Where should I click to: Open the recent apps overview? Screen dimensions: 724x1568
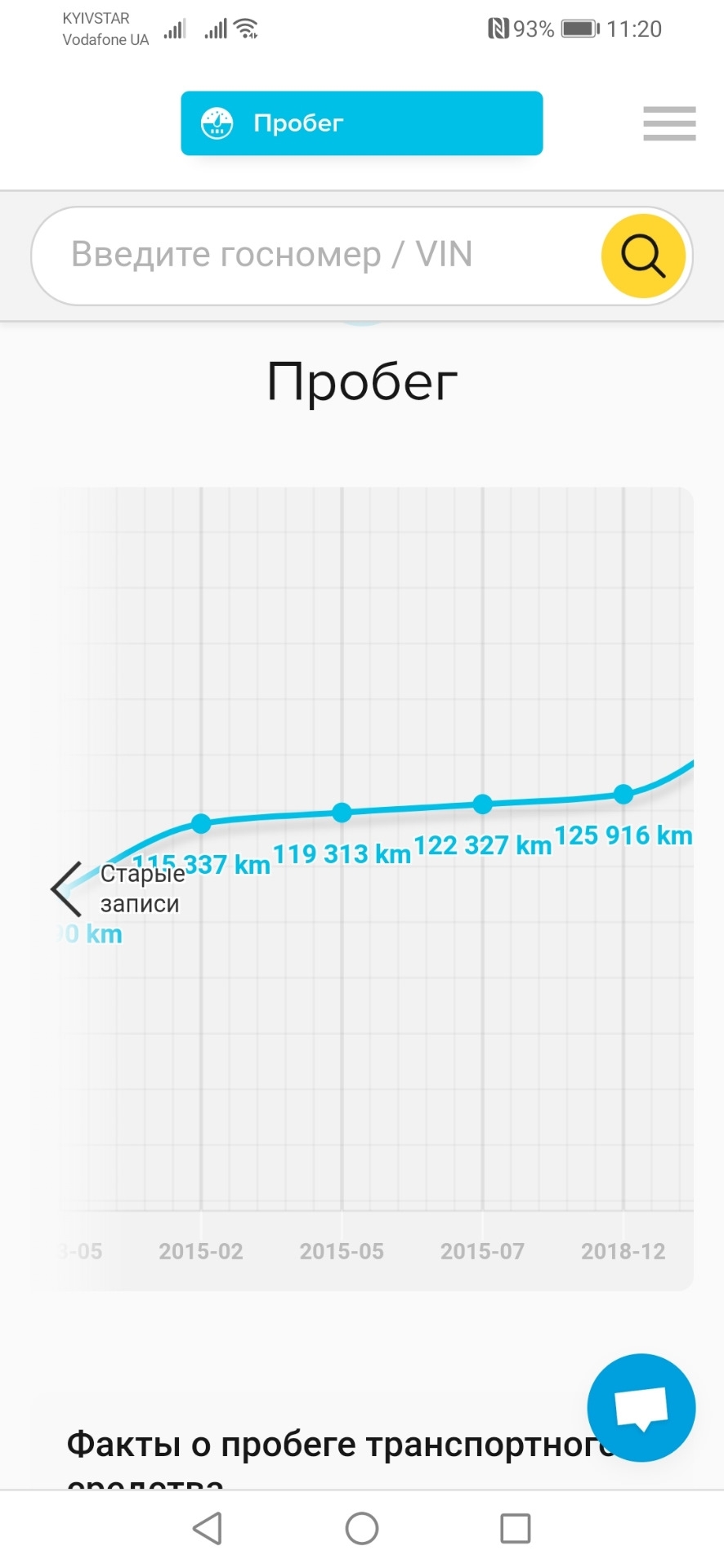pyautogui.click(x=515, y=1528)
